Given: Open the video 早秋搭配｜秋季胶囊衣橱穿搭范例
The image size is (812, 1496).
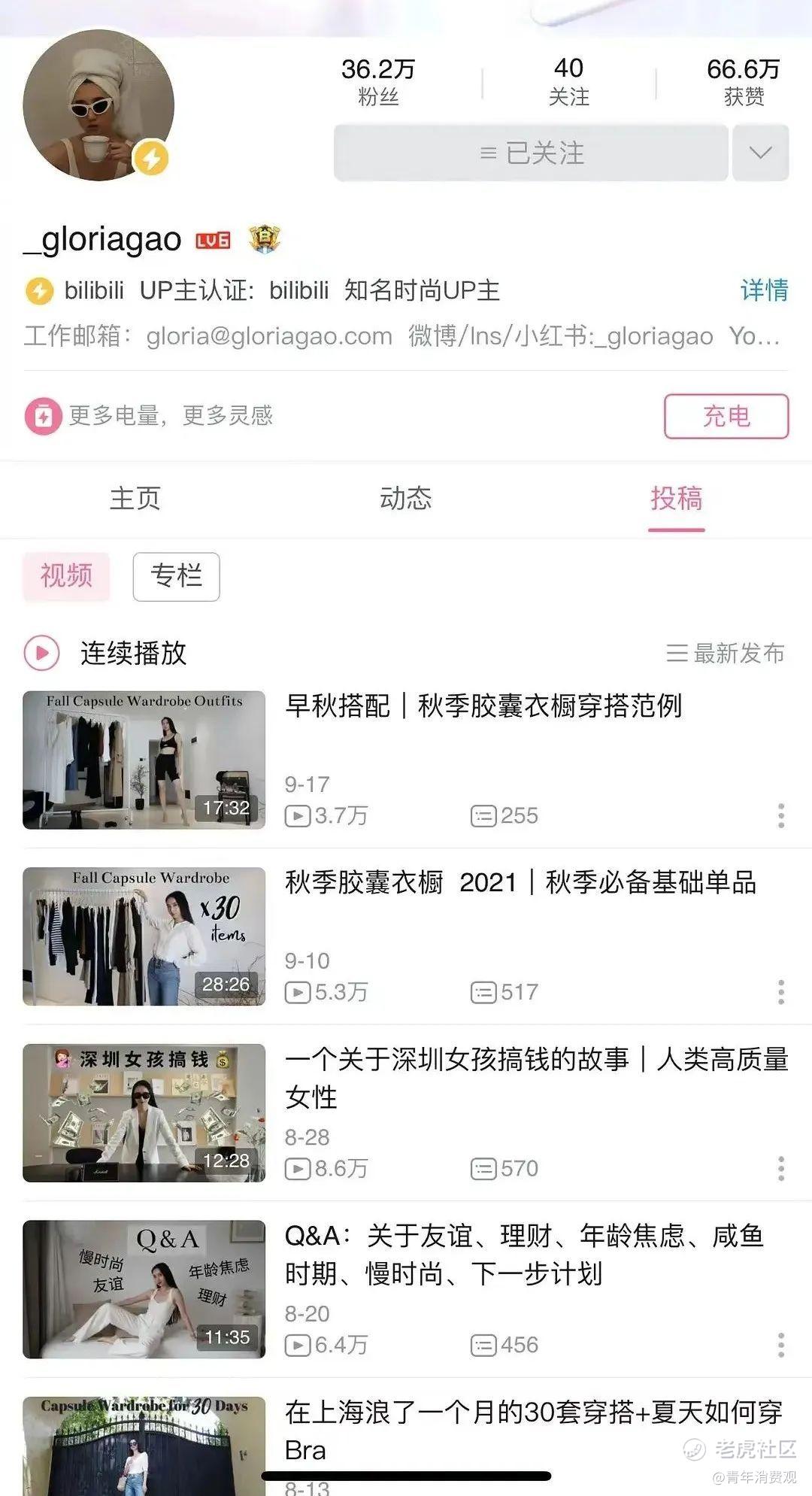Looking at the screenshot, I should (483, 707).
